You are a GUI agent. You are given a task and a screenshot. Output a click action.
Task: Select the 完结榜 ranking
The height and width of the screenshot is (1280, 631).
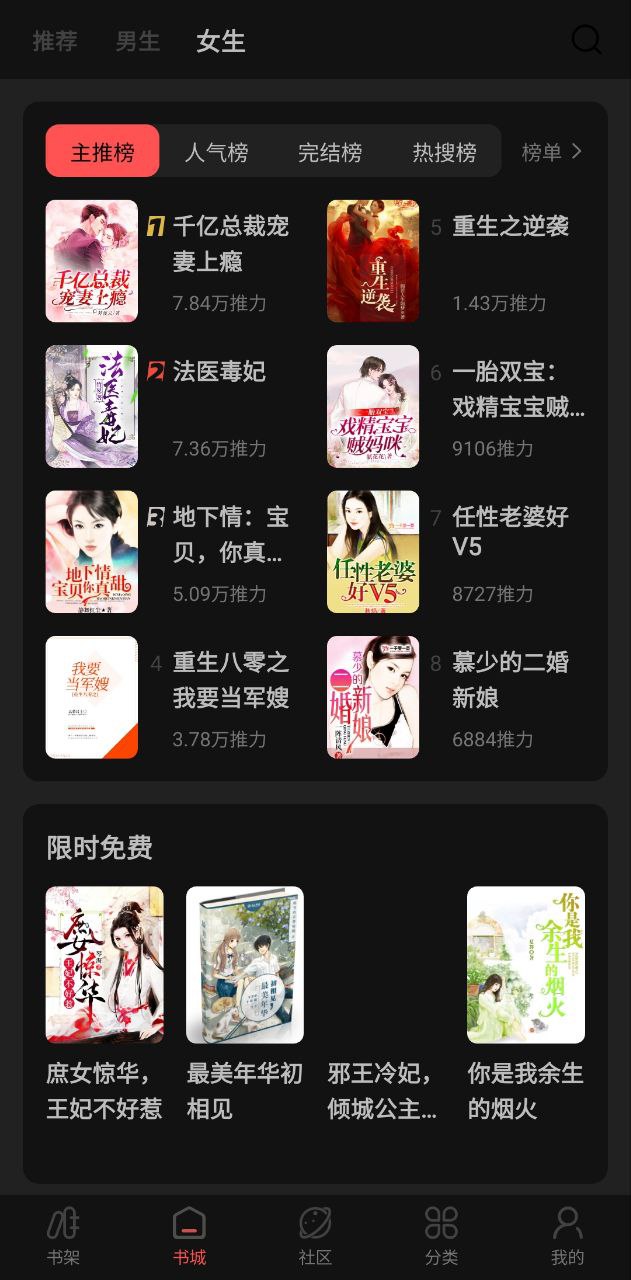(330, 152)
